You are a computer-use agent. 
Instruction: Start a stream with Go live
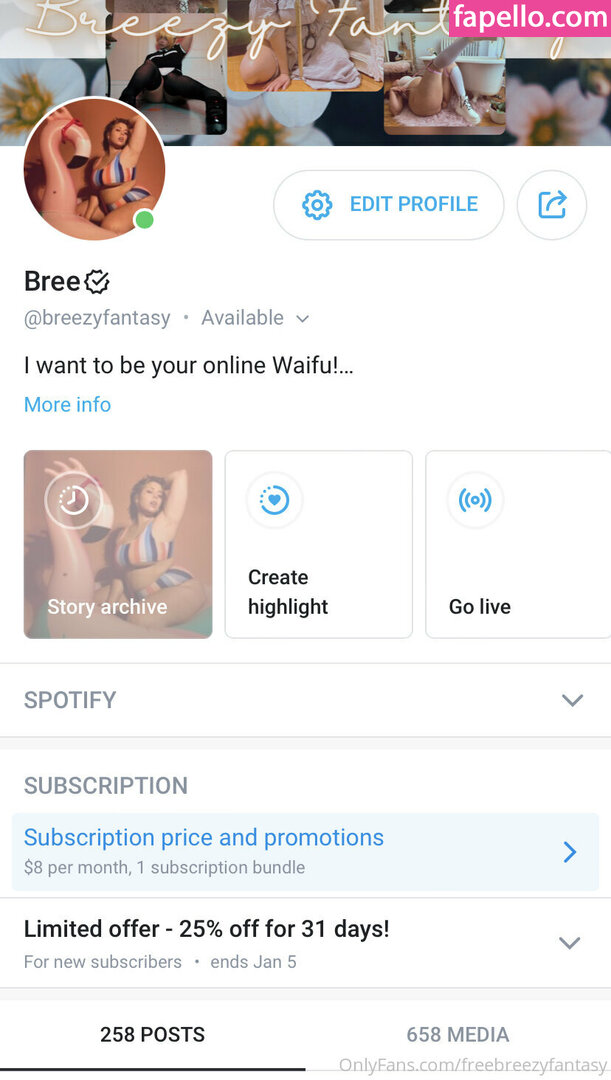517,544
